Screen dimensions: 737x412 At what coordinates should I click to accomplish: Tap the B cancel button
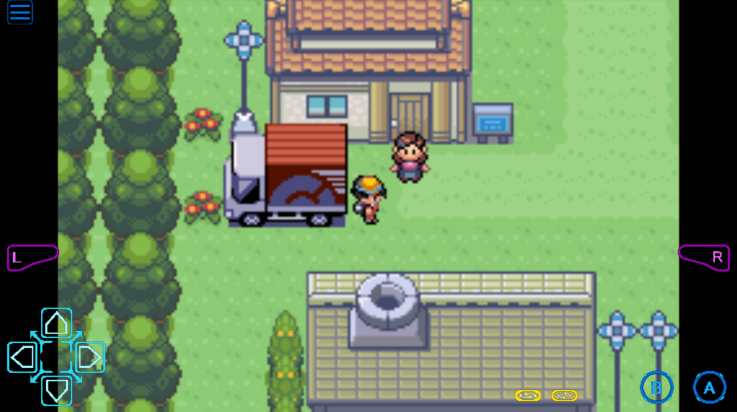tap(656, 387)
